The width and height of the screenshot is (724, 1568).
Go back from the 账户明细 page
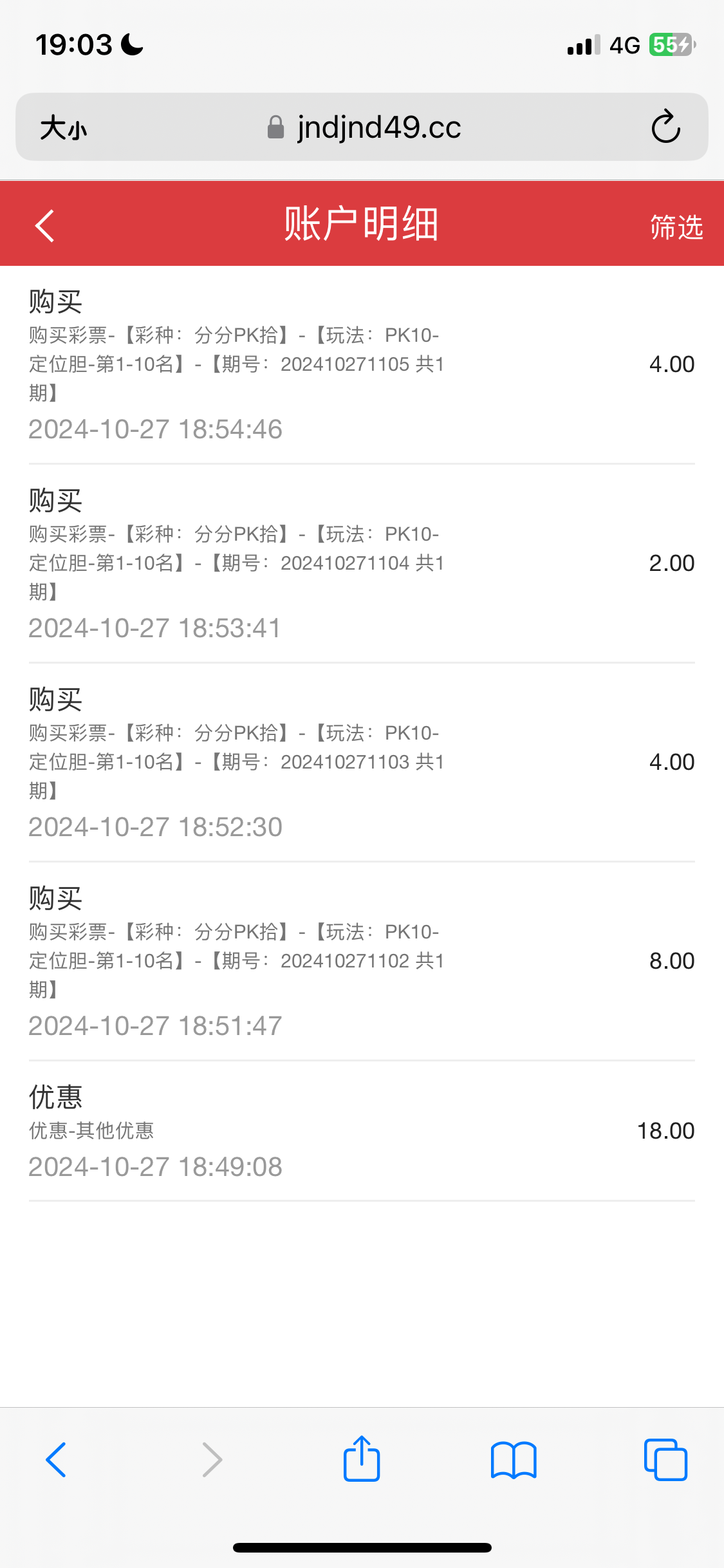point(44,226)
